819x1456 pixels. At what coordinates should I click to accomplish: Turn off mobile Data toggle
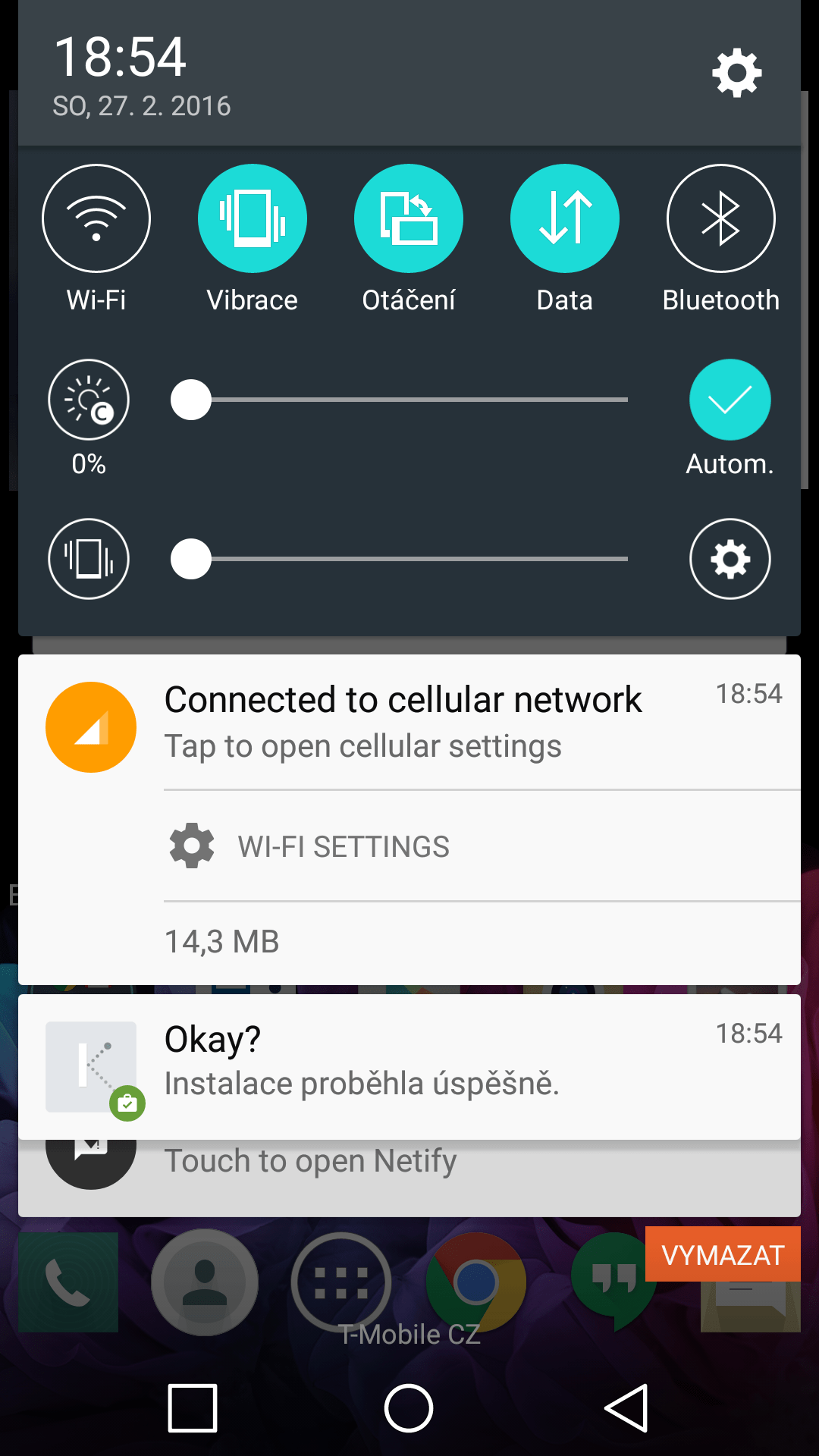(565, 218)
